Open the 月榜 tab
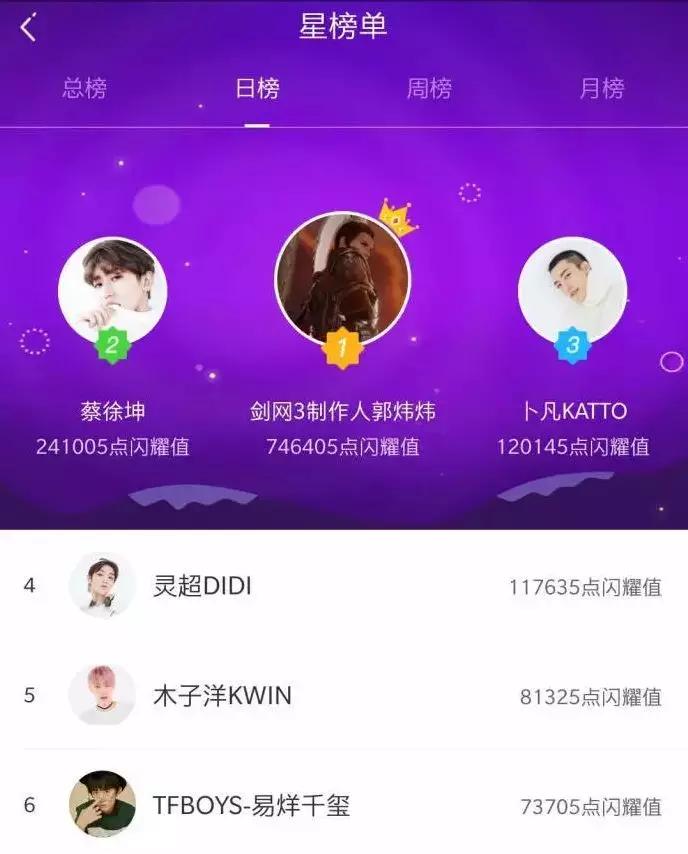This screenshot has width=688, height=854. 602,88
